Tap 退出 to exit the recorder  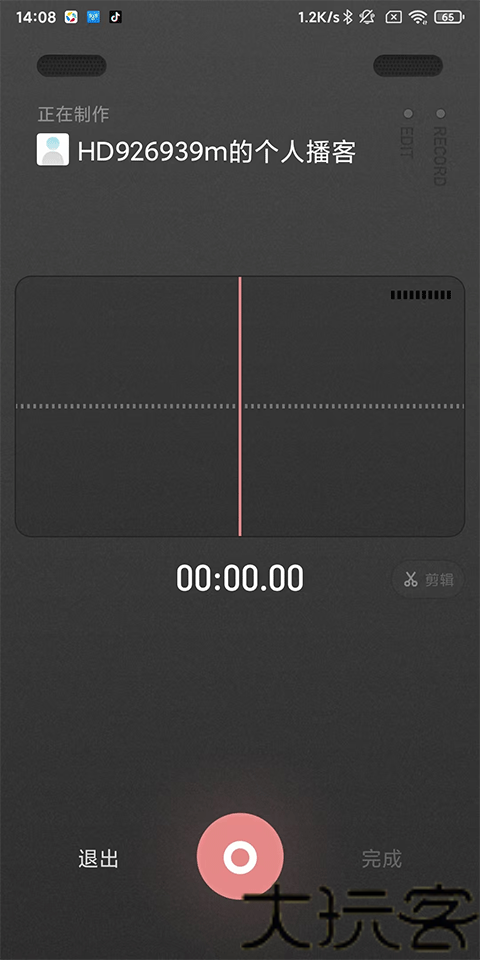(x=98, y=859)
